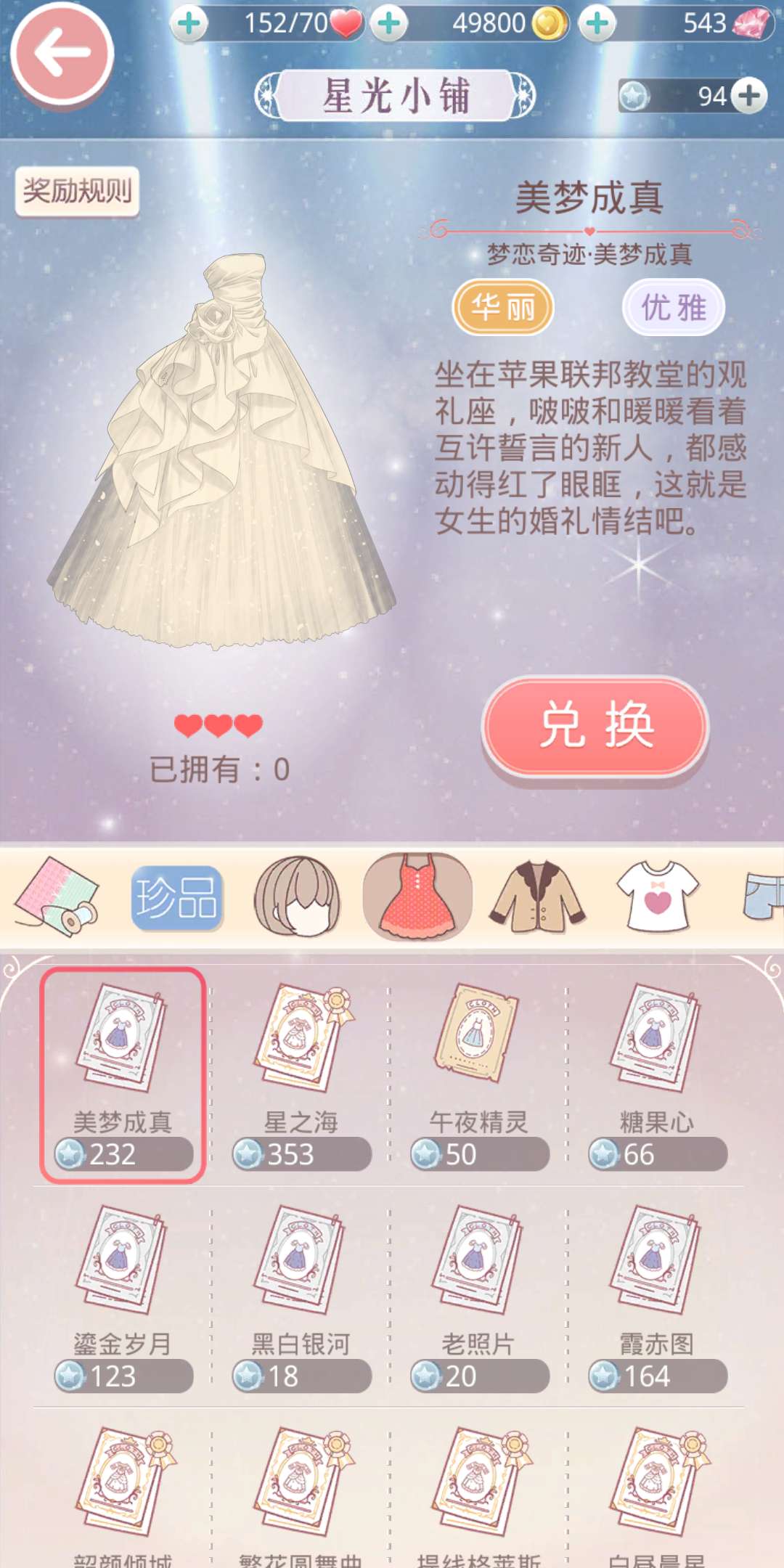Switch to the T-shirt tops category

pos(658,897)
